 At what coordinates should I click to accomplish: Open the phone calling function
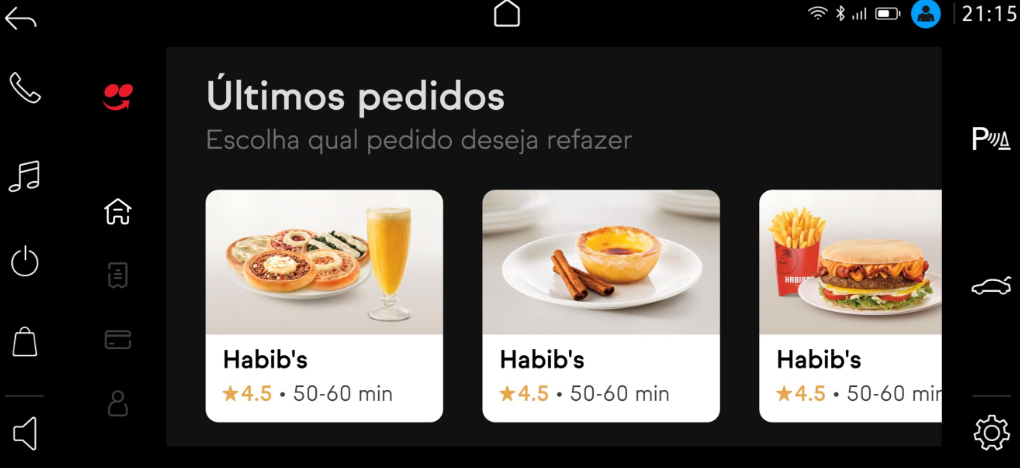point(25,88)
